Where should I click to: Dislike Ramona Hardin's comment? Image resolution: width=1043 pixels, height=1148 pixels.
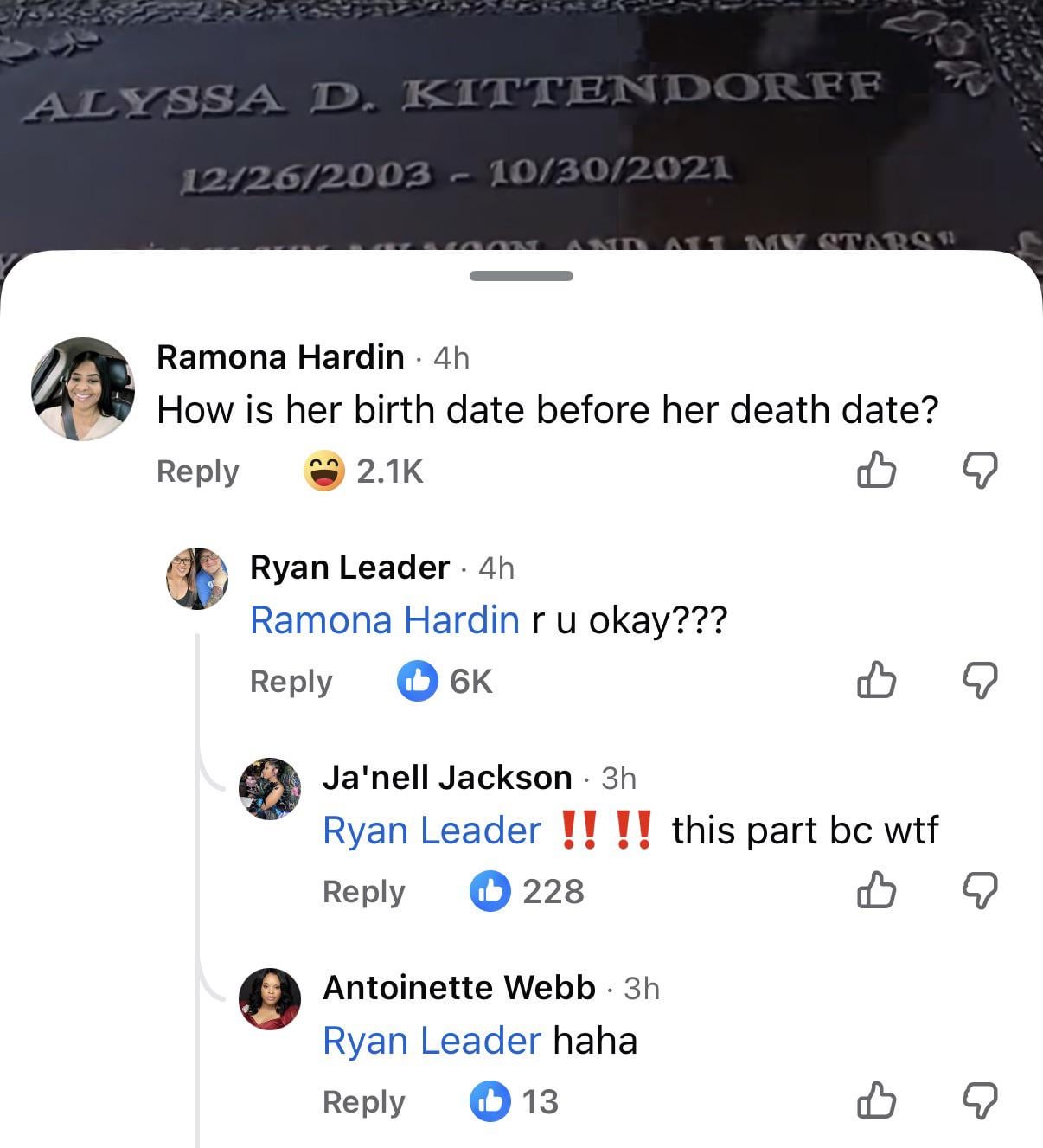tap(980, 471)
